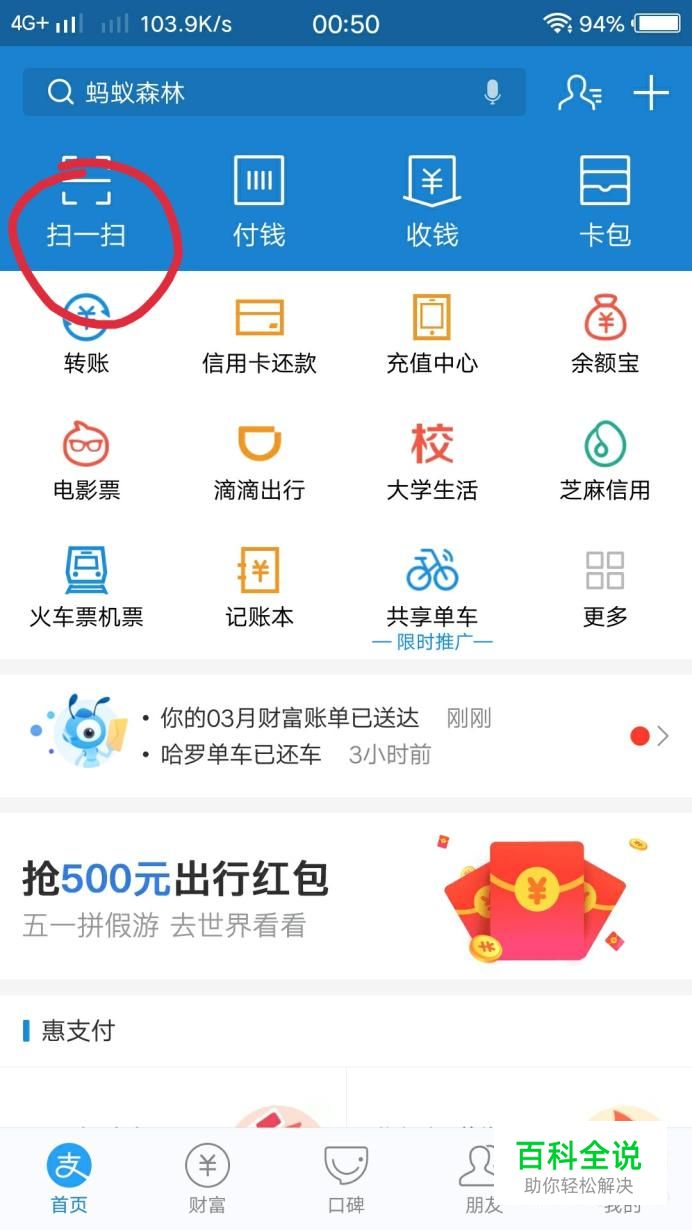
Task: Open 信用卡还款
Action: point(259,334)
